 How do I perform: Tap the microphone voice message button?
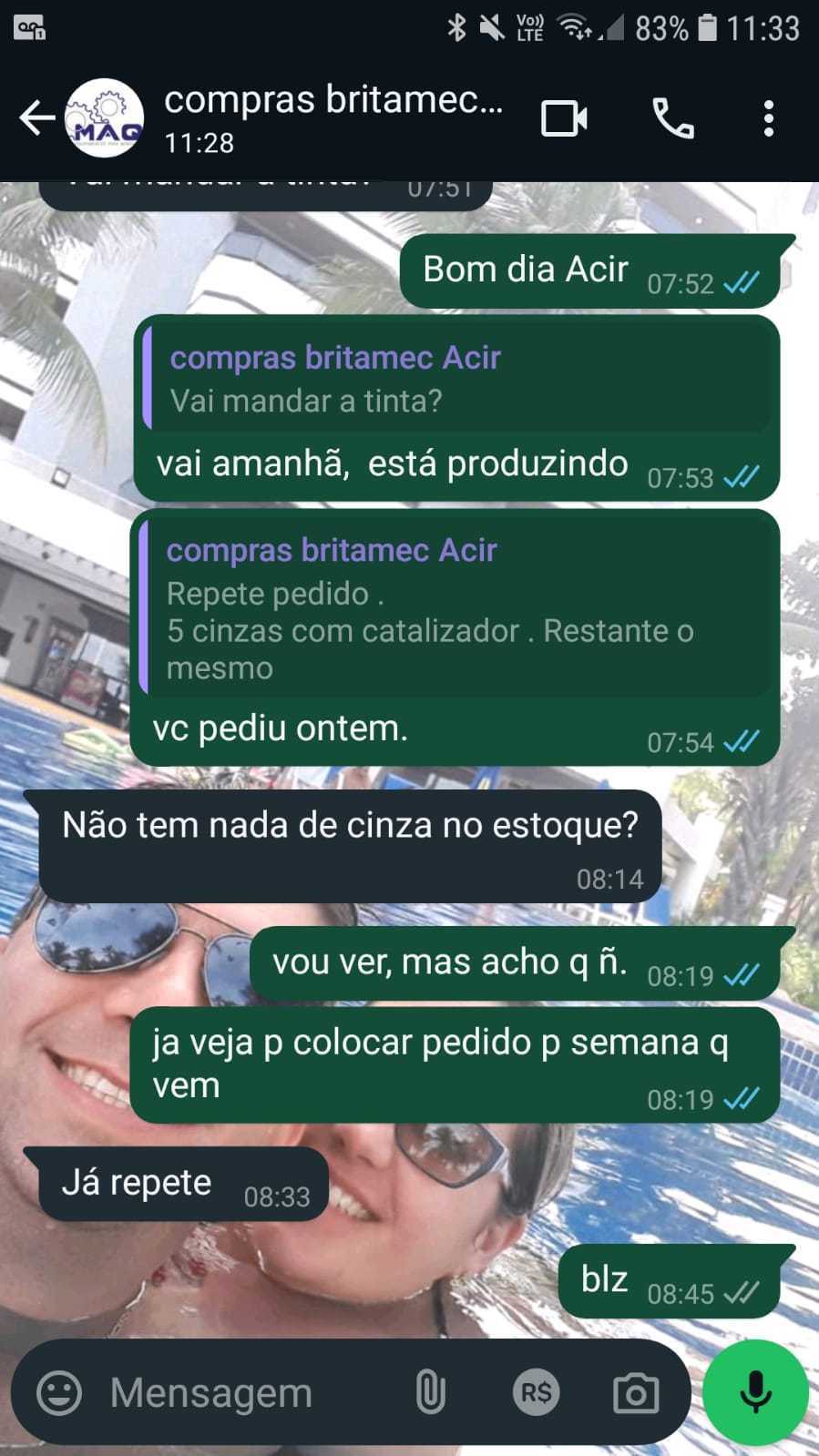755,1392
